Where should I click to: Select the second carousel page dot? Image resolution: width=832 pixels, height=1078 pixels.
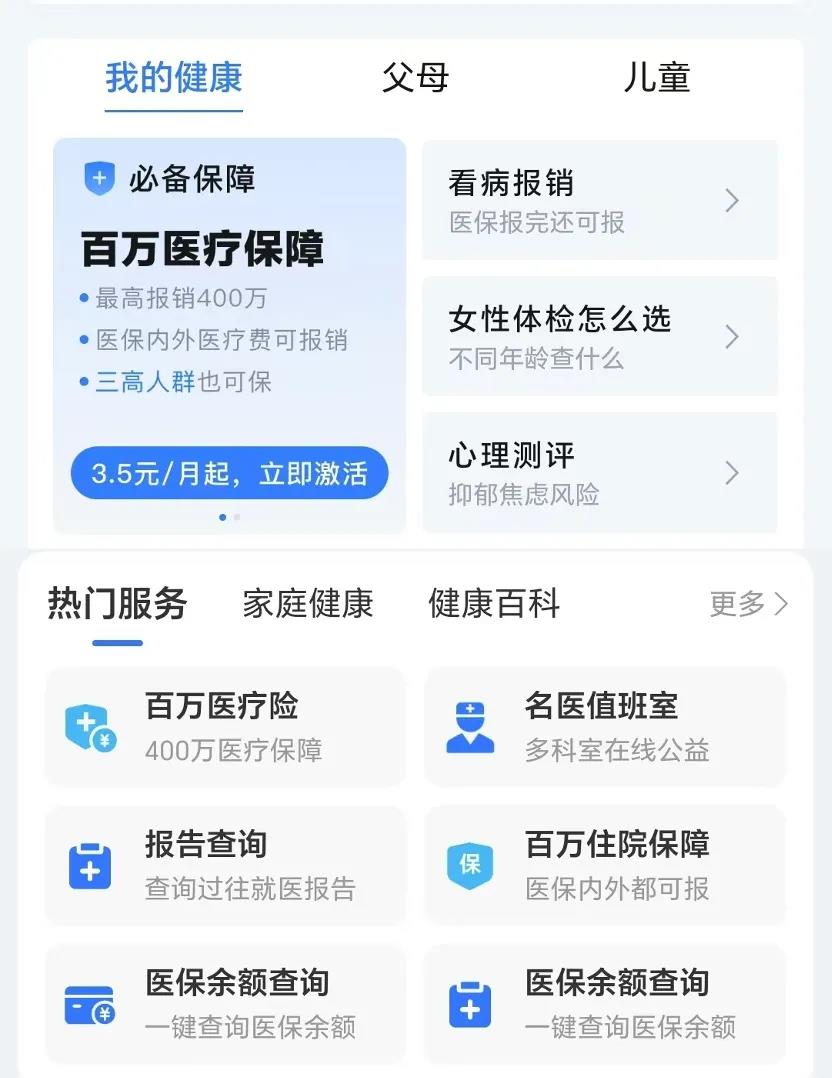click(x=237, y=518)
